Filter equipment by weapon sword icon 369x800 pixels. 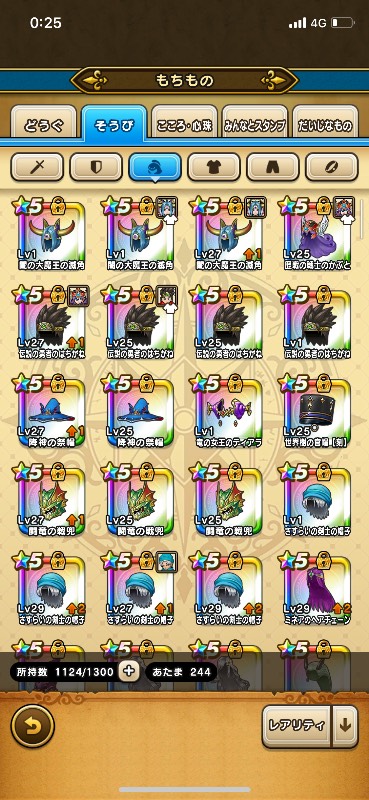point(37,167)
